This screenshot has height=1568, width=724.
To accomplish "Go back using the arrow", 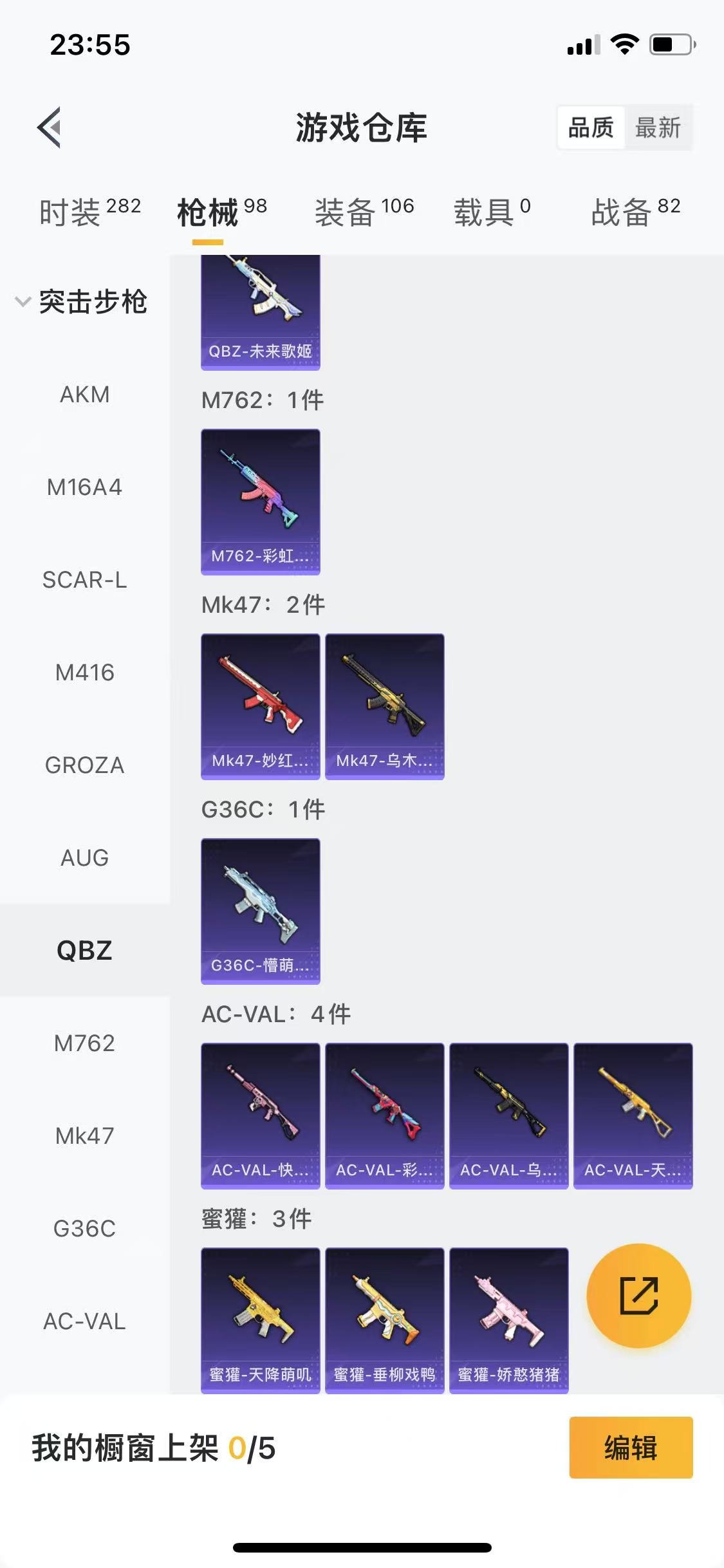I will [50, 127].
